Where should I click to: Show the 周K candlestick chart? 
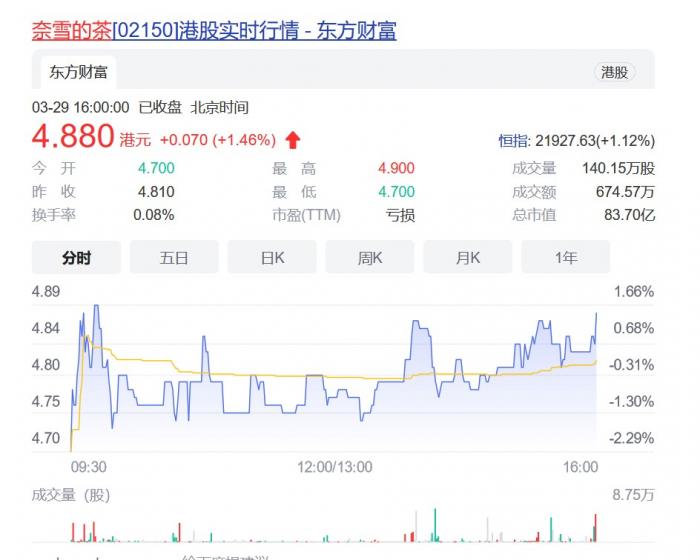(x=370, y=258)
